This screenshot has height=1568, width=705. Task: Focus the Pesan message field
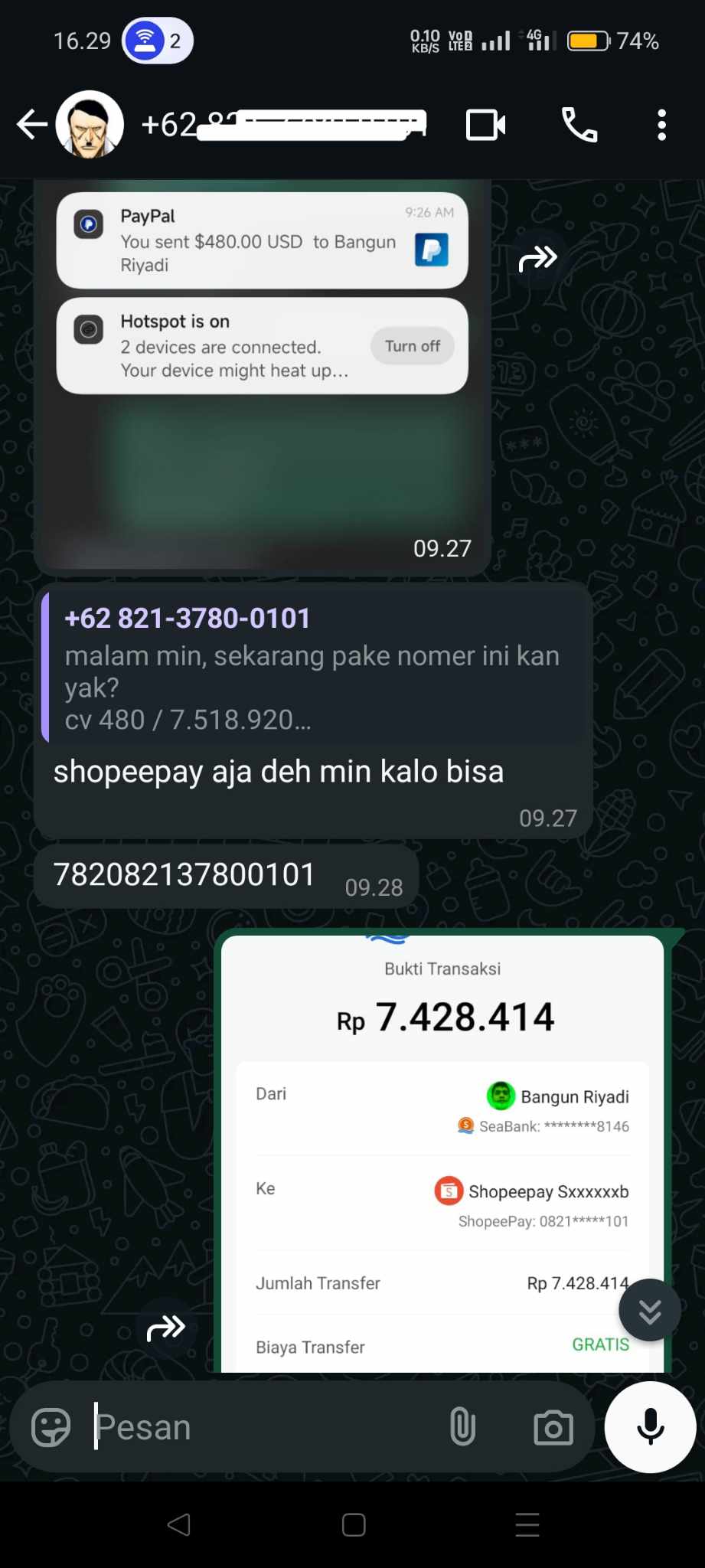(260, 1427)
